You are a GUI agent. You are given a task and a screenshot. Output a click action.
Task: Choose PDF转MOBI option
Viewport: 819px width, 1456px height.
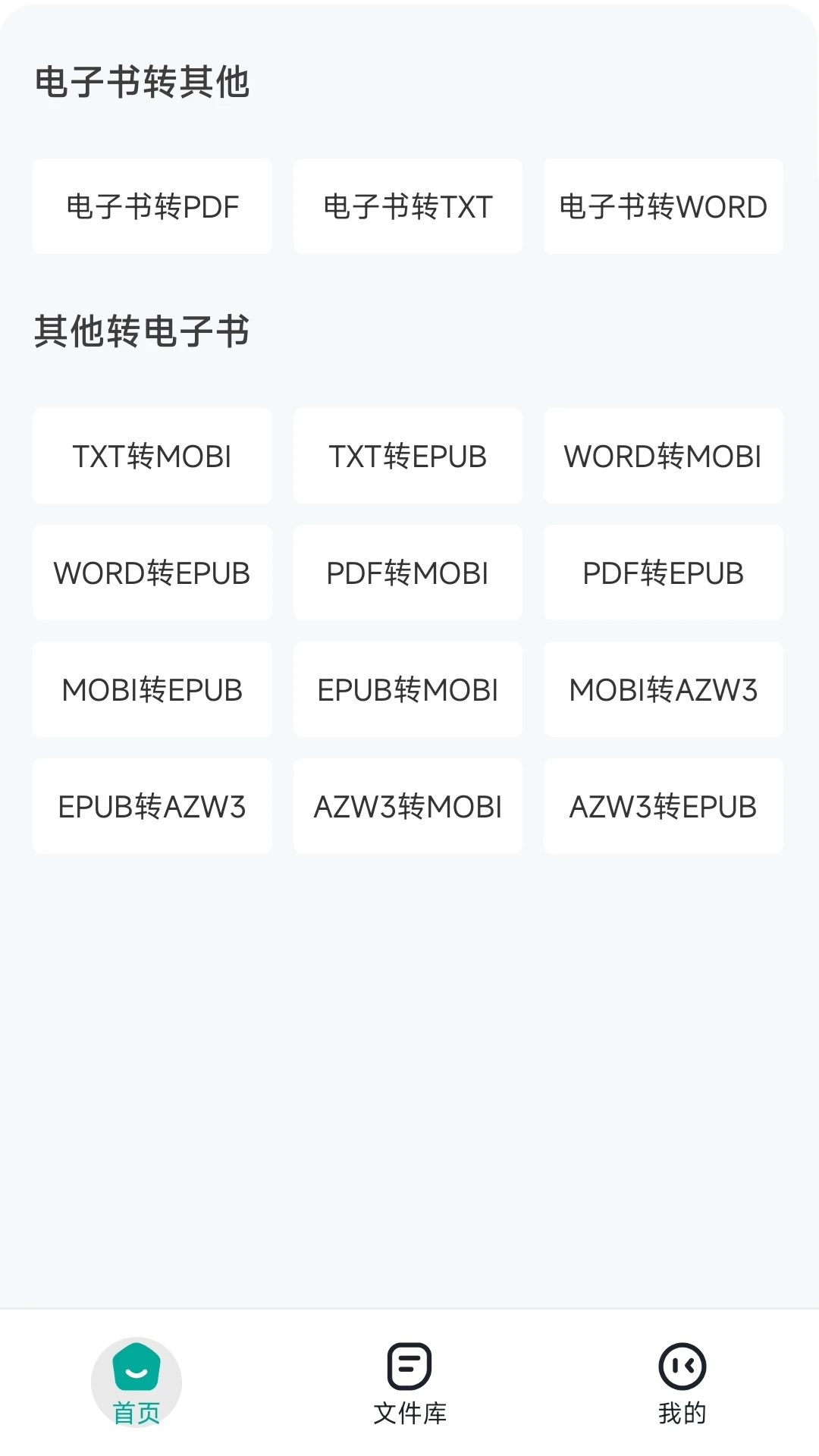coord(408,573)
